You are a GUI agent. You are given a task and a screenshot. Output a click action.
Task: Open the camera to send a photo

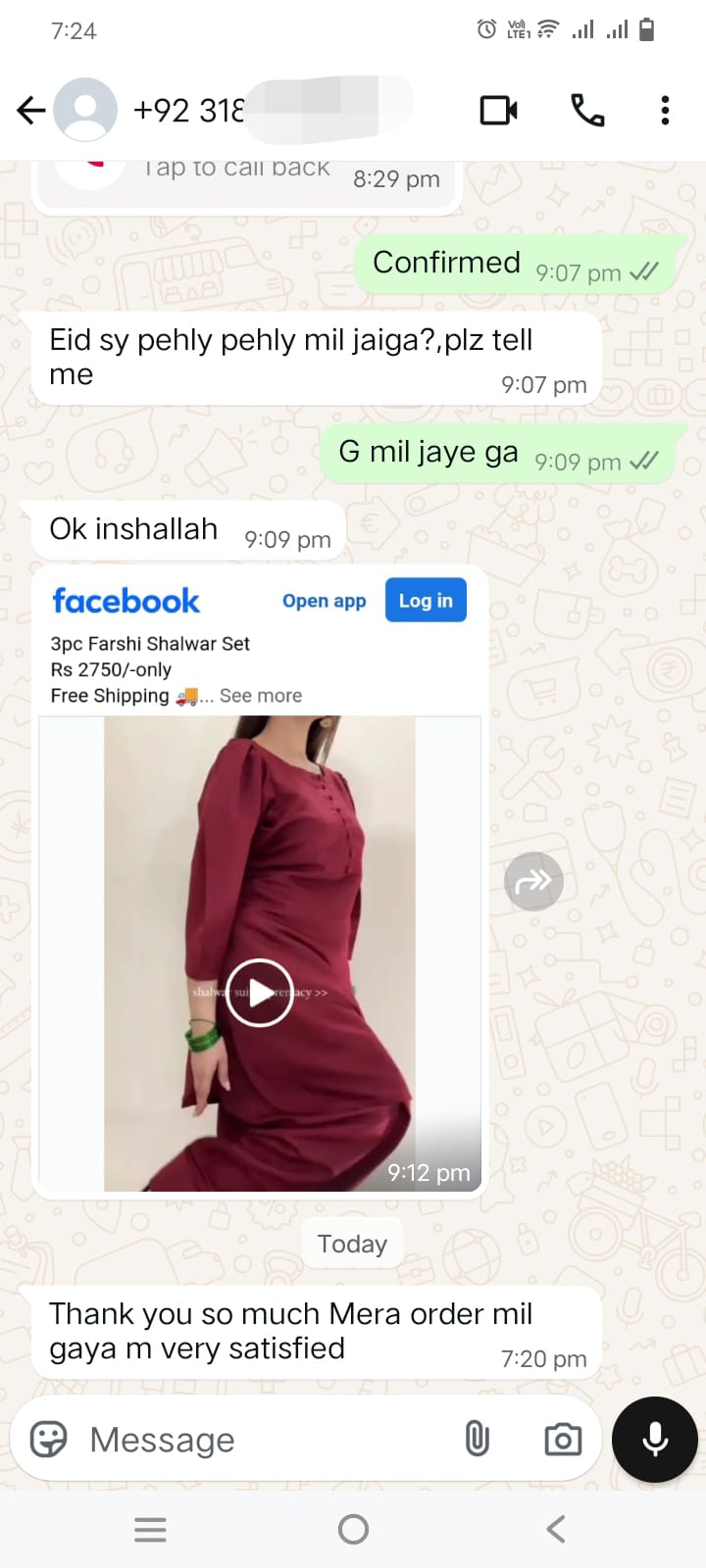coord(563,1439)
